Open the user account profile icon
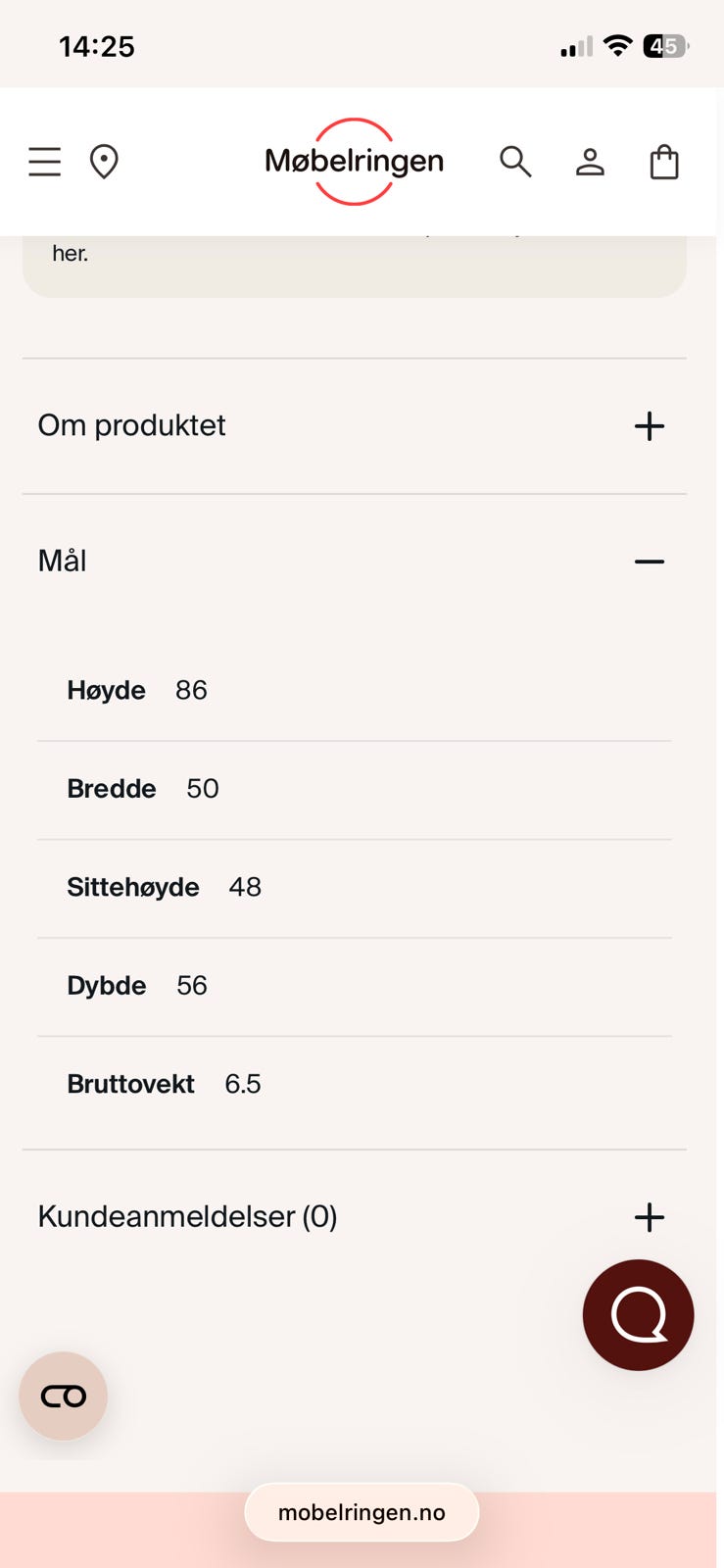The image size is (724, 1568). (590, 162)
